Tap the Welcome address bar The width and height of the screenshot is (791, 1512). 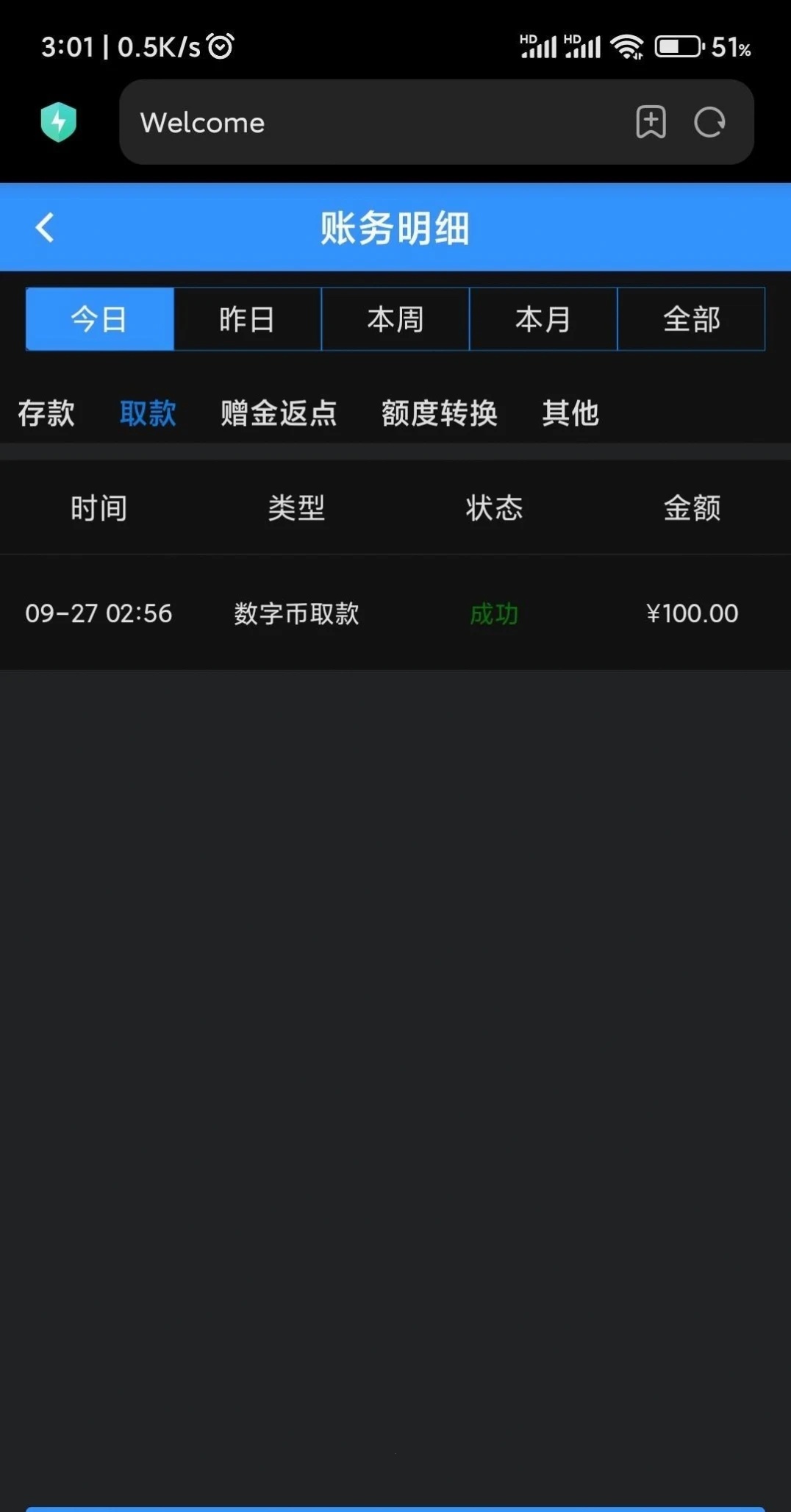coord(368,122)
